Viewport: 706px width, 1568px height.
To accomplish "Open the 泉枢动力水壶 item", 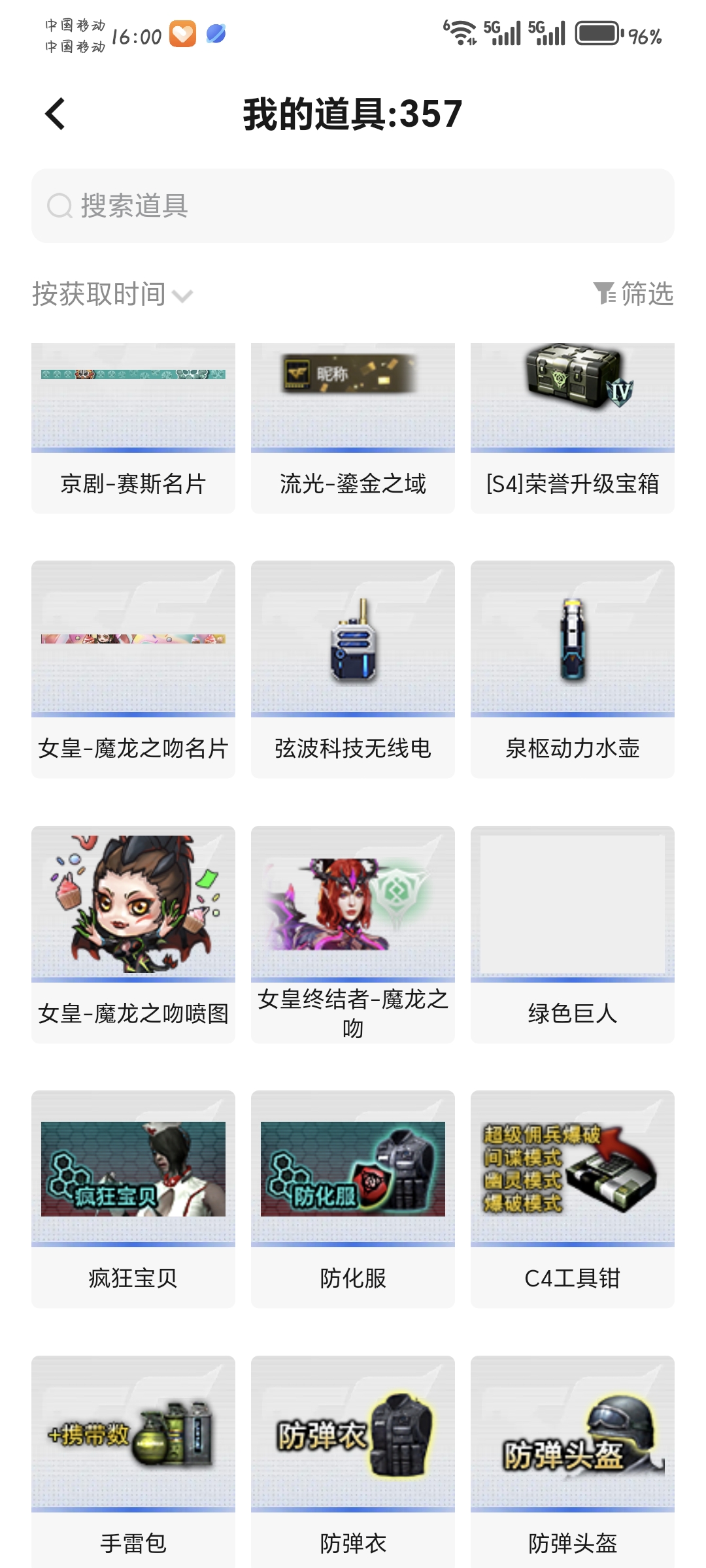I will 573,669.
